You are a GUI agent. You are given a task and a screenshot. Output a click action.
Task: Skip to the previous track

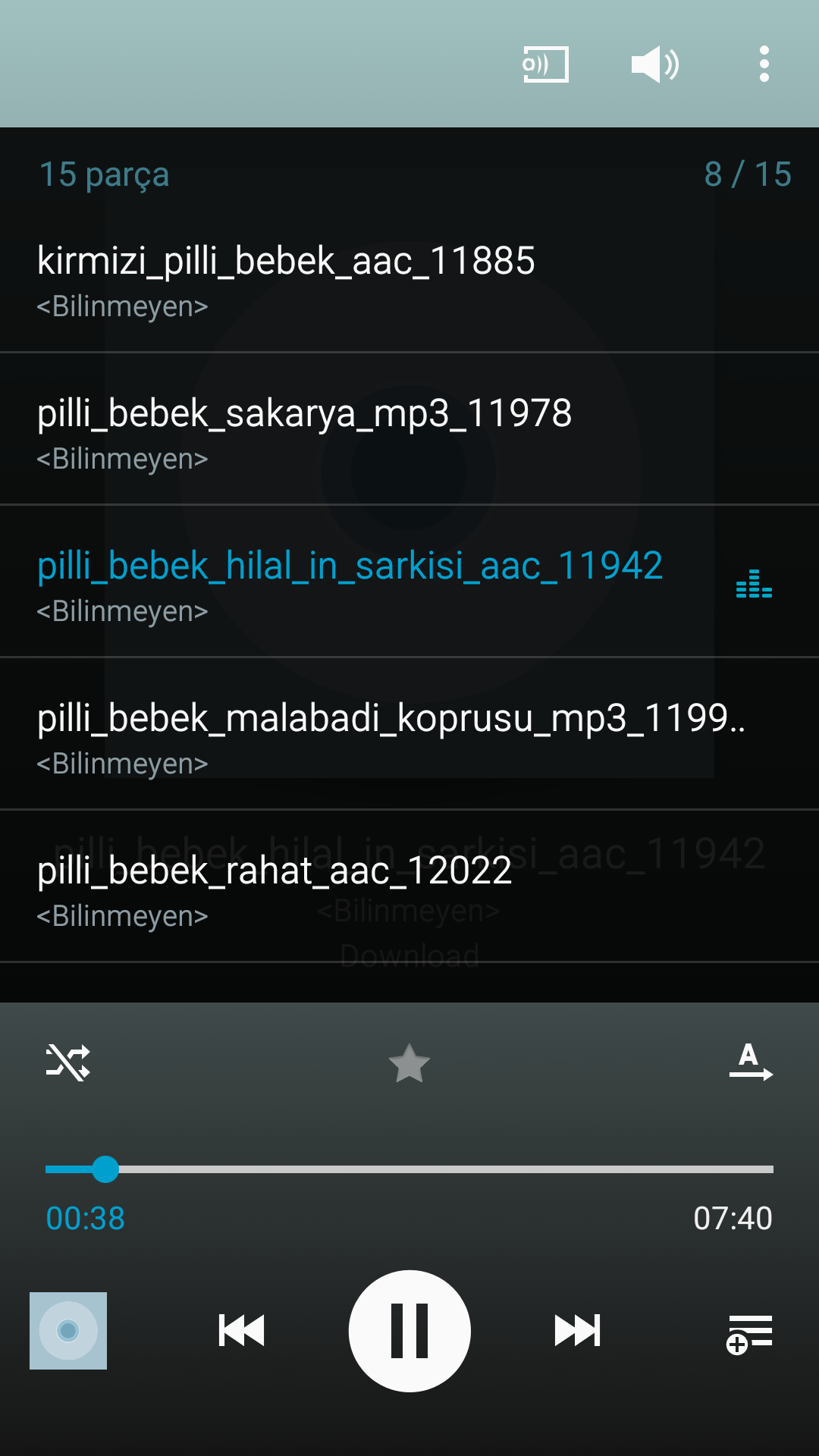coord(241,1331)
